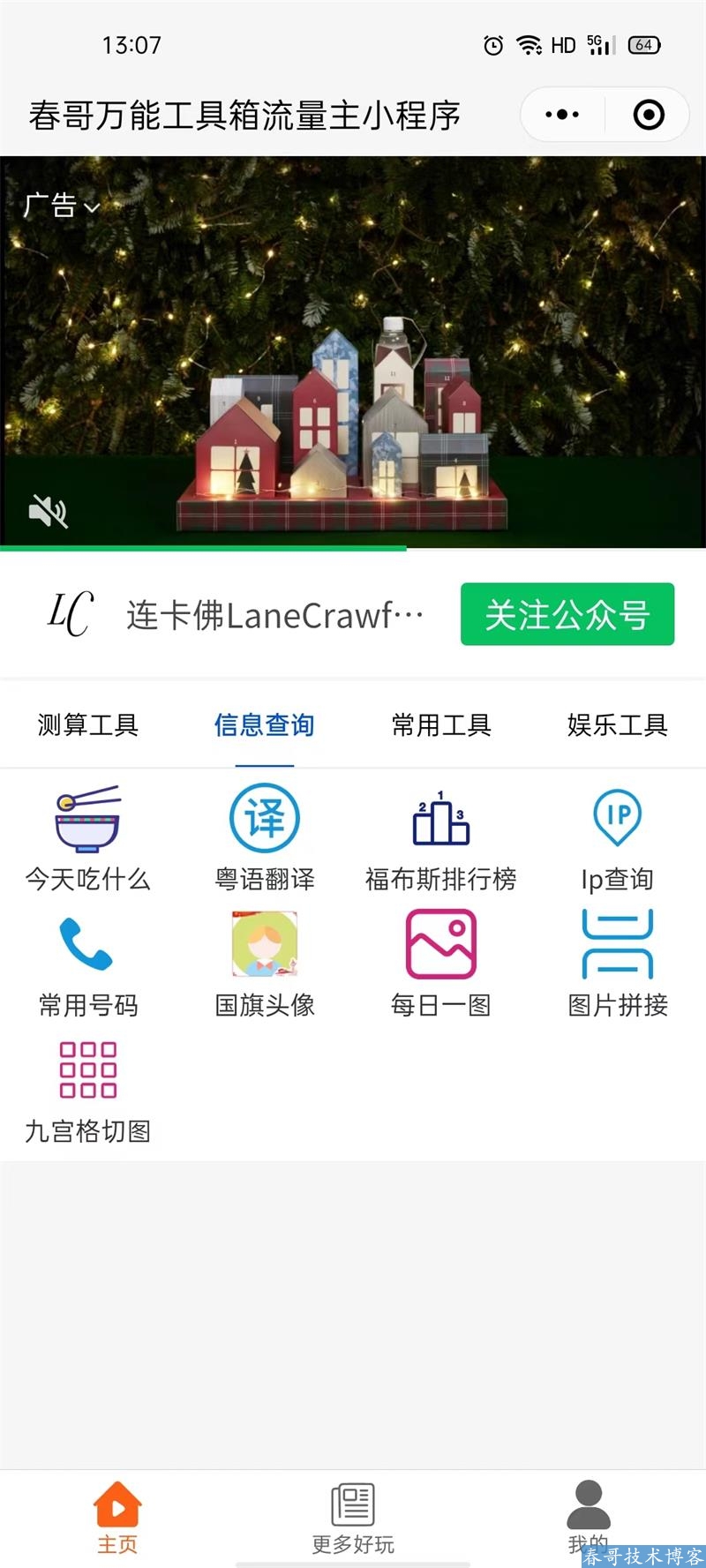Image resolution: width=706 pixels, height=1568 pixels.
Task: Unmute the ad video sound
Action: click(49, 511)
